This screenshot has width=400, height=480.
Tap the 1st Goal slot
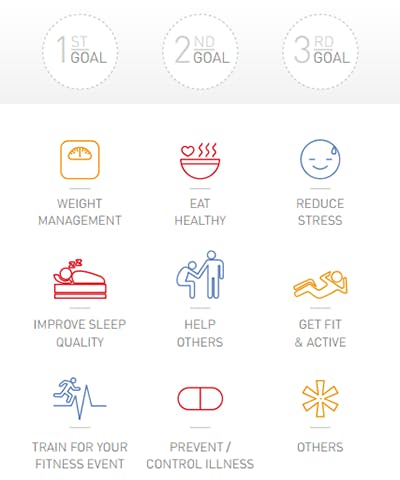tap(80, 51)
